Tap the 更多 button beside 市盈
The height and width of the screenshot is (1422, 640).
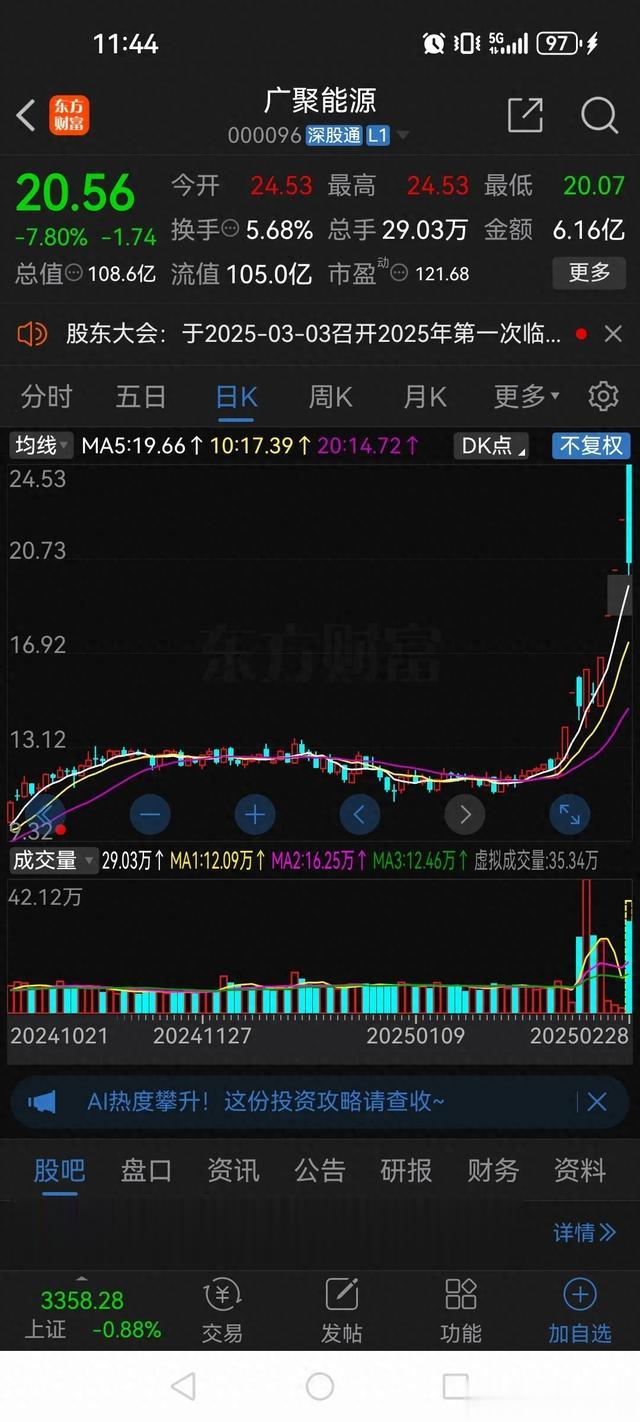point(589,272)
